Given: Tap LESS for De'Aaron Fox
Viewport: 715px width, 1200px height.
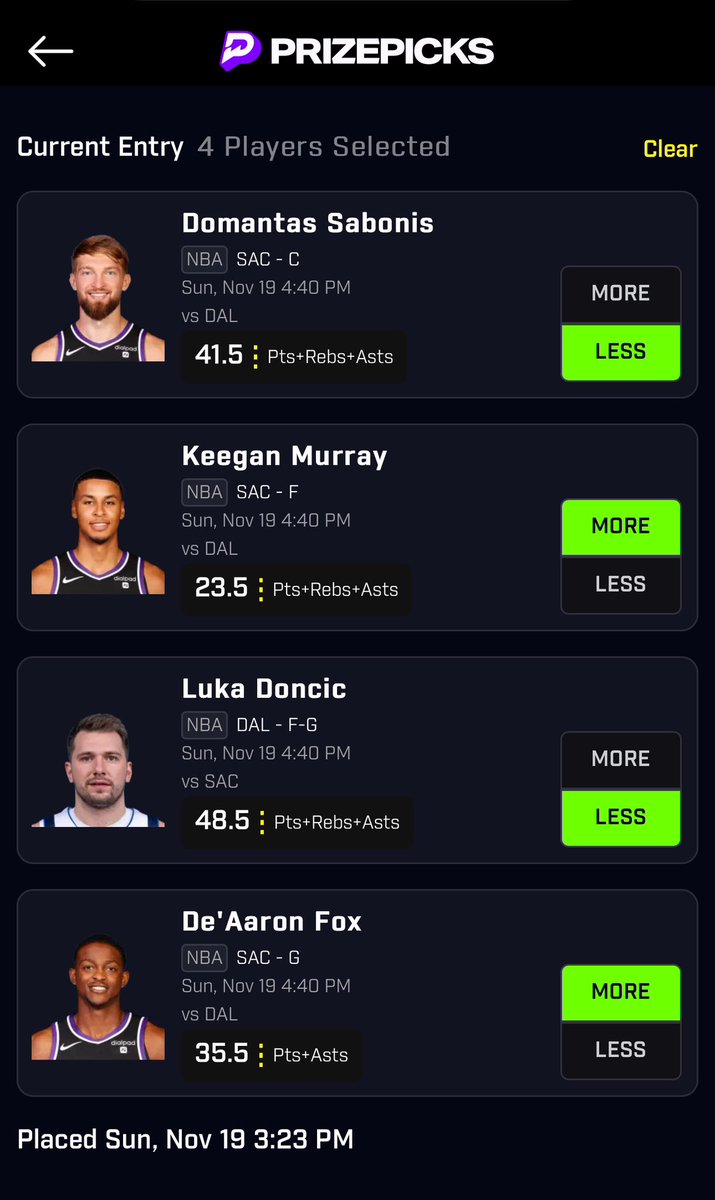Looking at the screenshot, I should [x=620, y=1050].
